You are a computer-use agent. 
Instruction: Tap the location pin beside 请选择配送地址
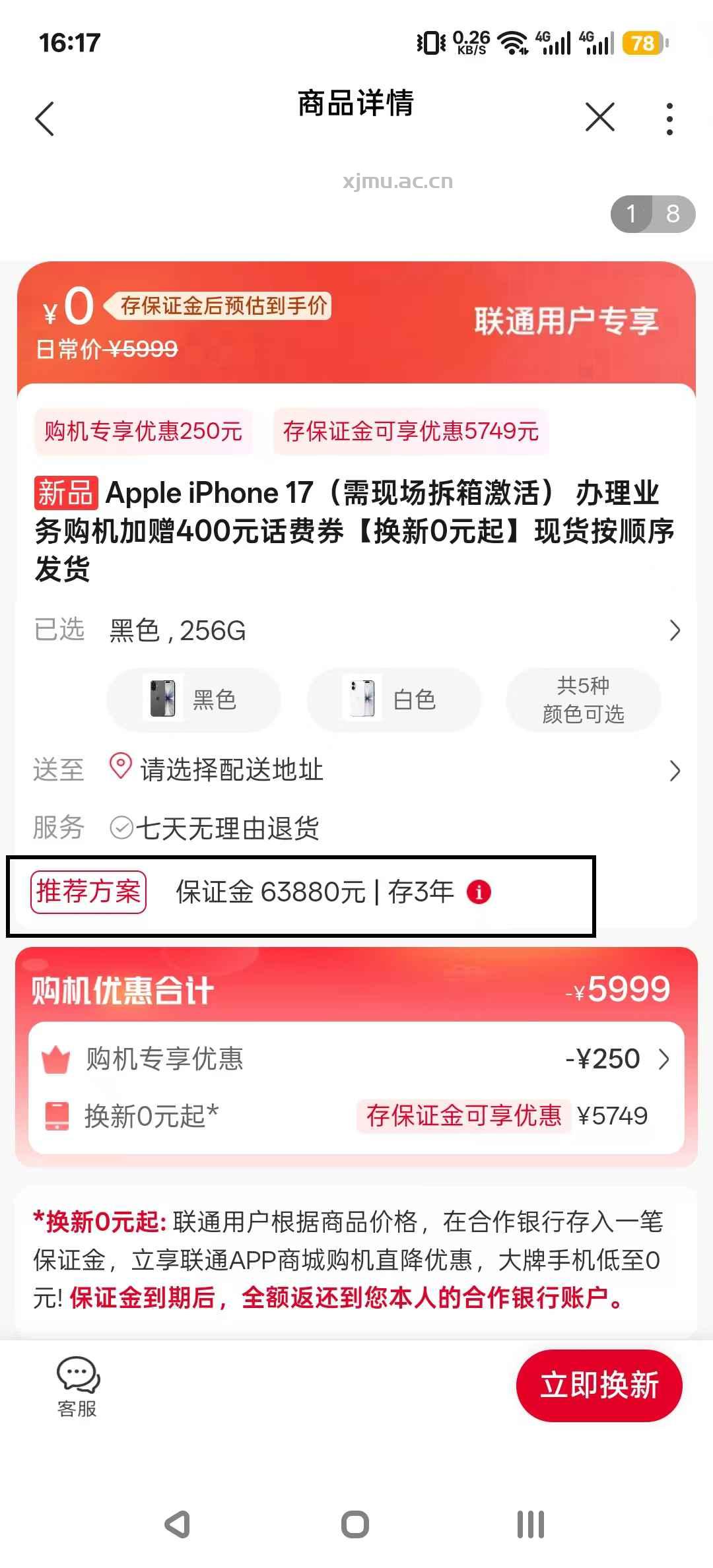coord(121,769)
